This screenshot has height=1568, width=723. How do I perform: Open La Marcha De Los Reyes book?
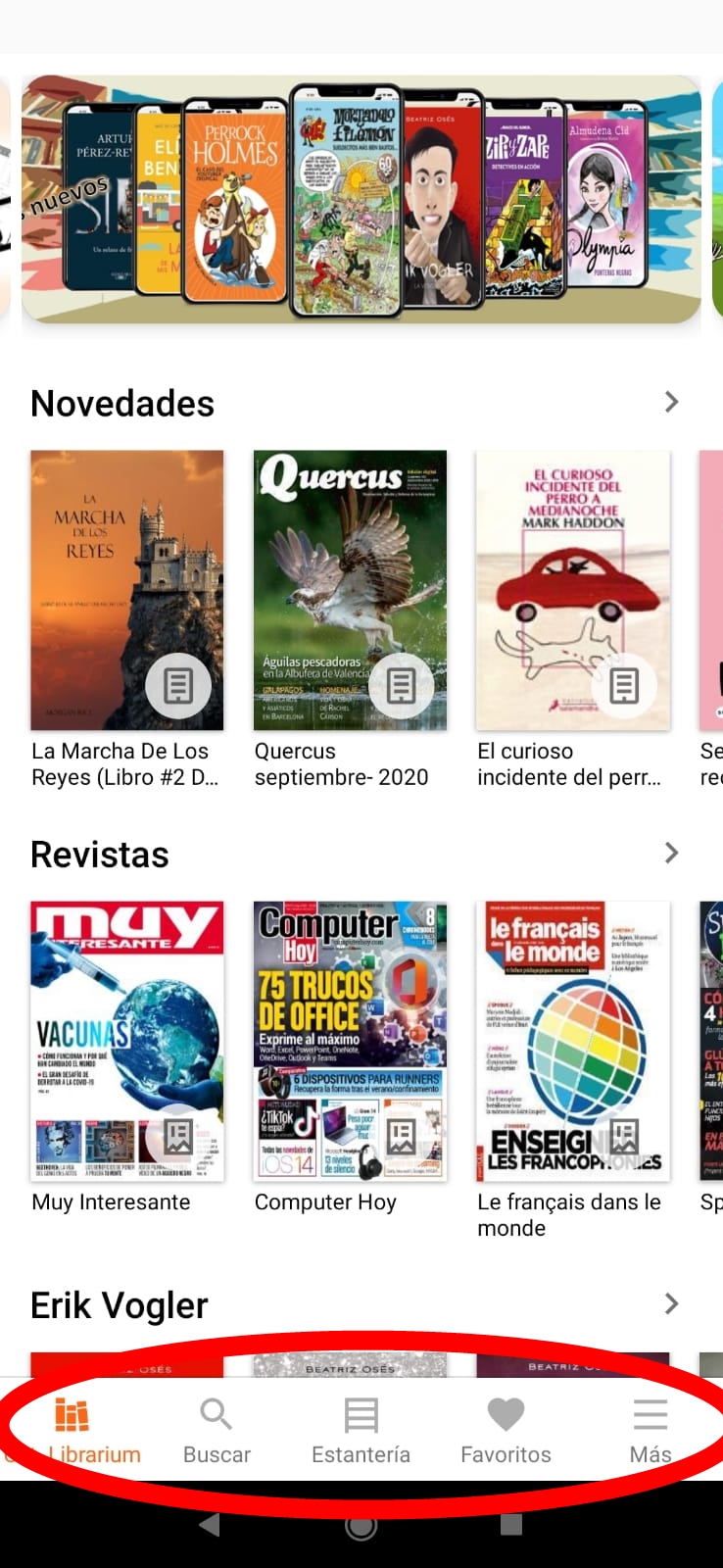127,590
